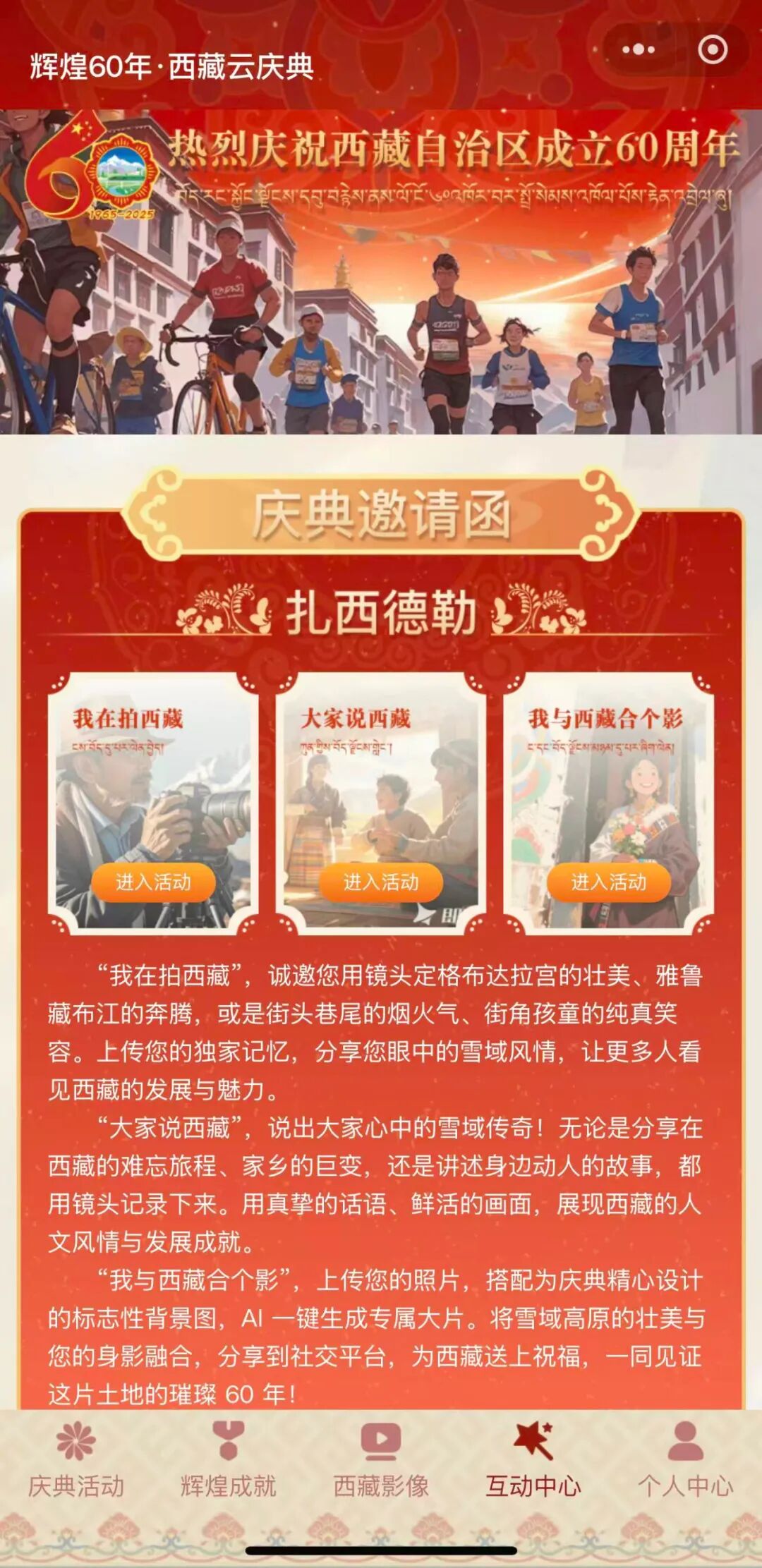Enter the 大家说西藏 activity

[381, 882]
